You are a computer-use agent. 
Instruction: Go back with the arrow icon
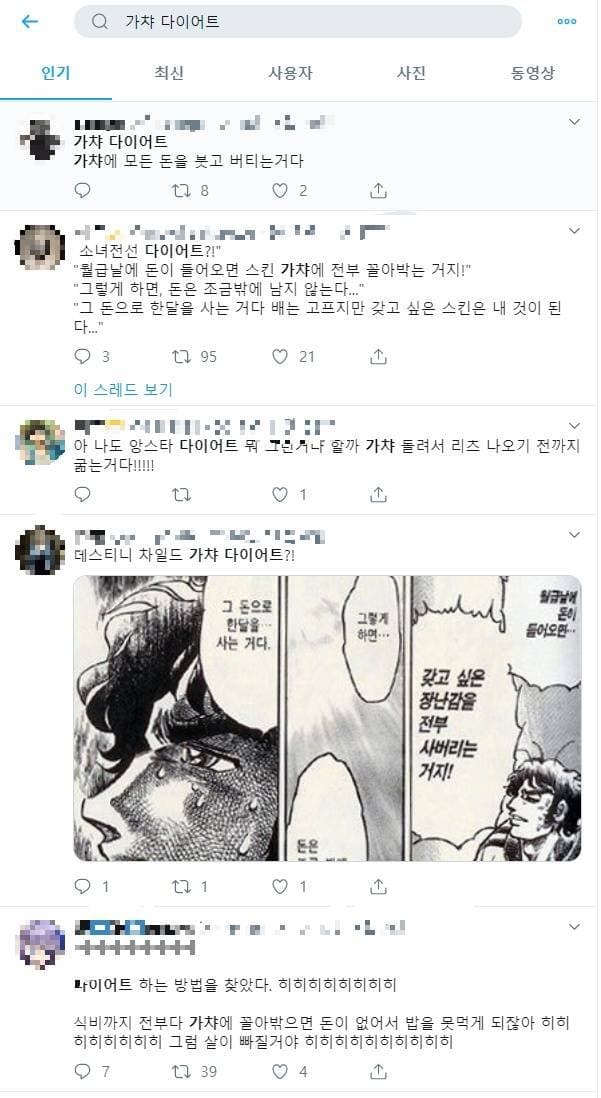click(x=30, y=21)
